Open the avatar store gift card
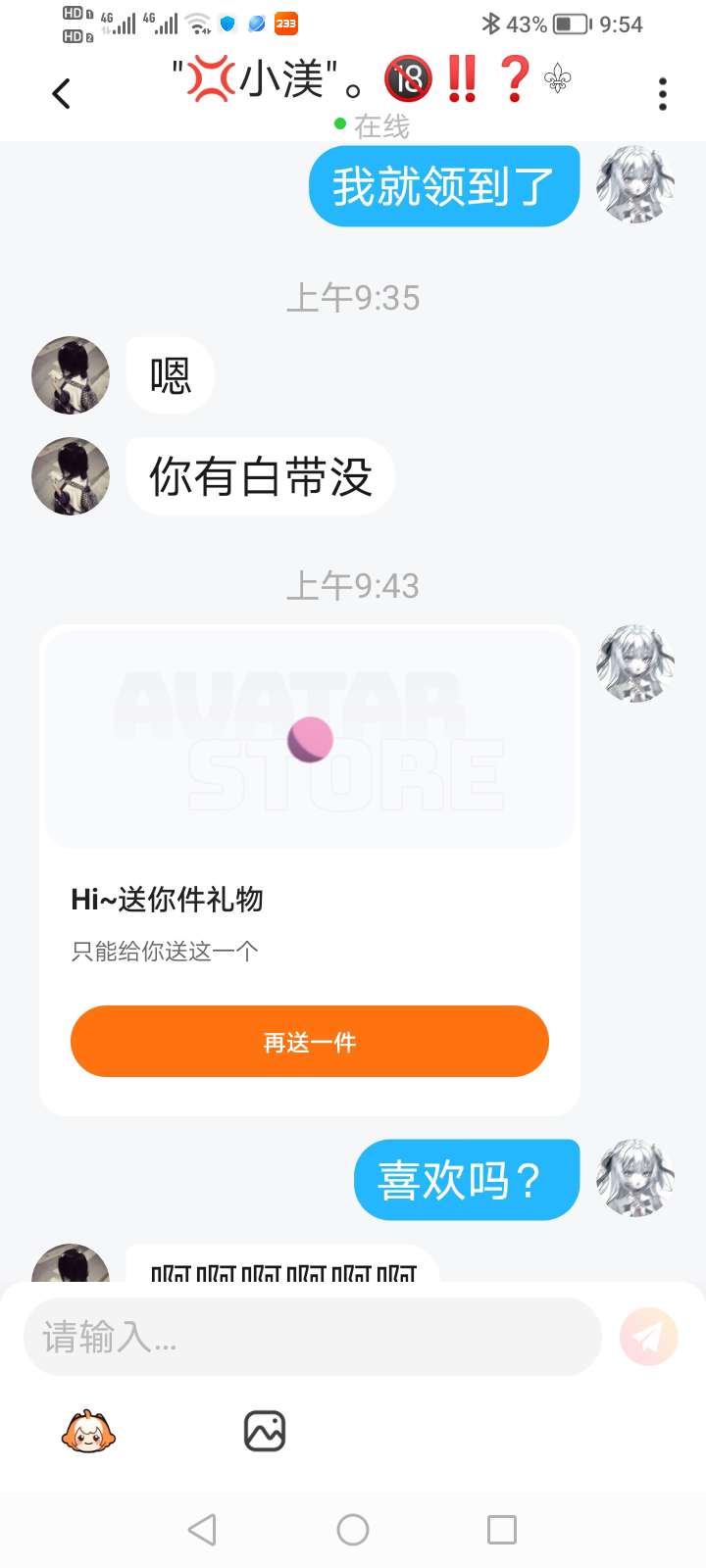Viewport: 706px width, 1568px height. point(310,870)
